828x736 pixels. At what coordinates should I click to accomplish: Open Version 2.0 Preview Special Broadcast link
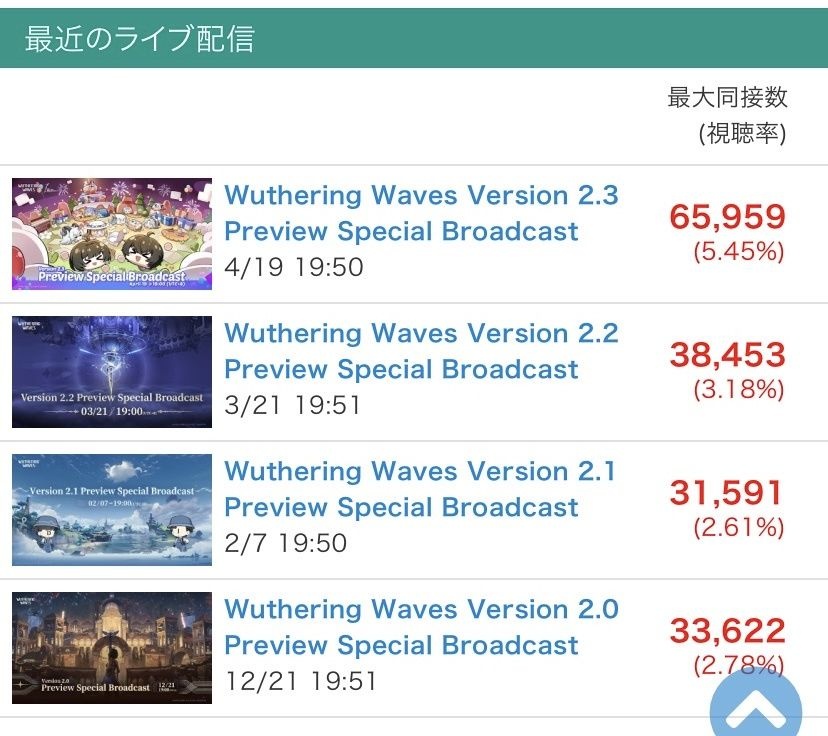pos(421,626)
